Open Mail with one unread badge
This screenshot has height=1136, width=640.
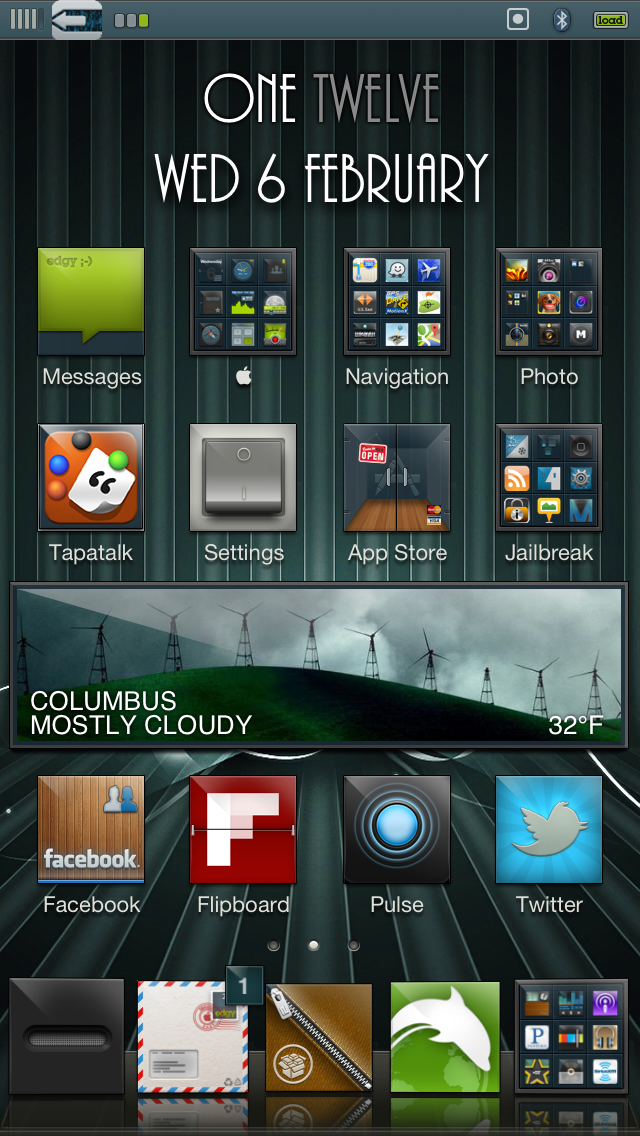tap(192, 1037)
